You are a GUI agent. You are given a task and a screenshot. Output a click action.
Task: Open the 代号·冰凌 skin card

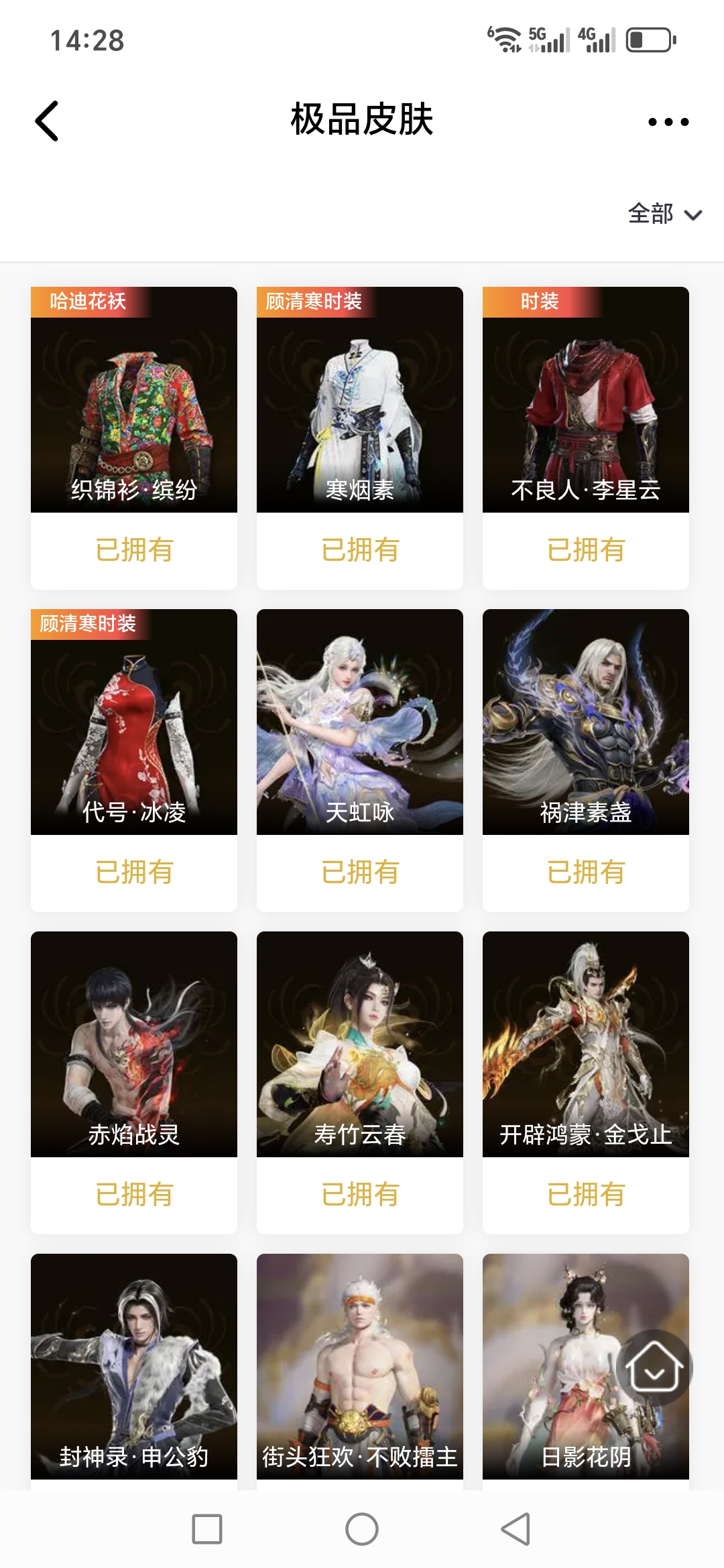[x=134, y=722]
